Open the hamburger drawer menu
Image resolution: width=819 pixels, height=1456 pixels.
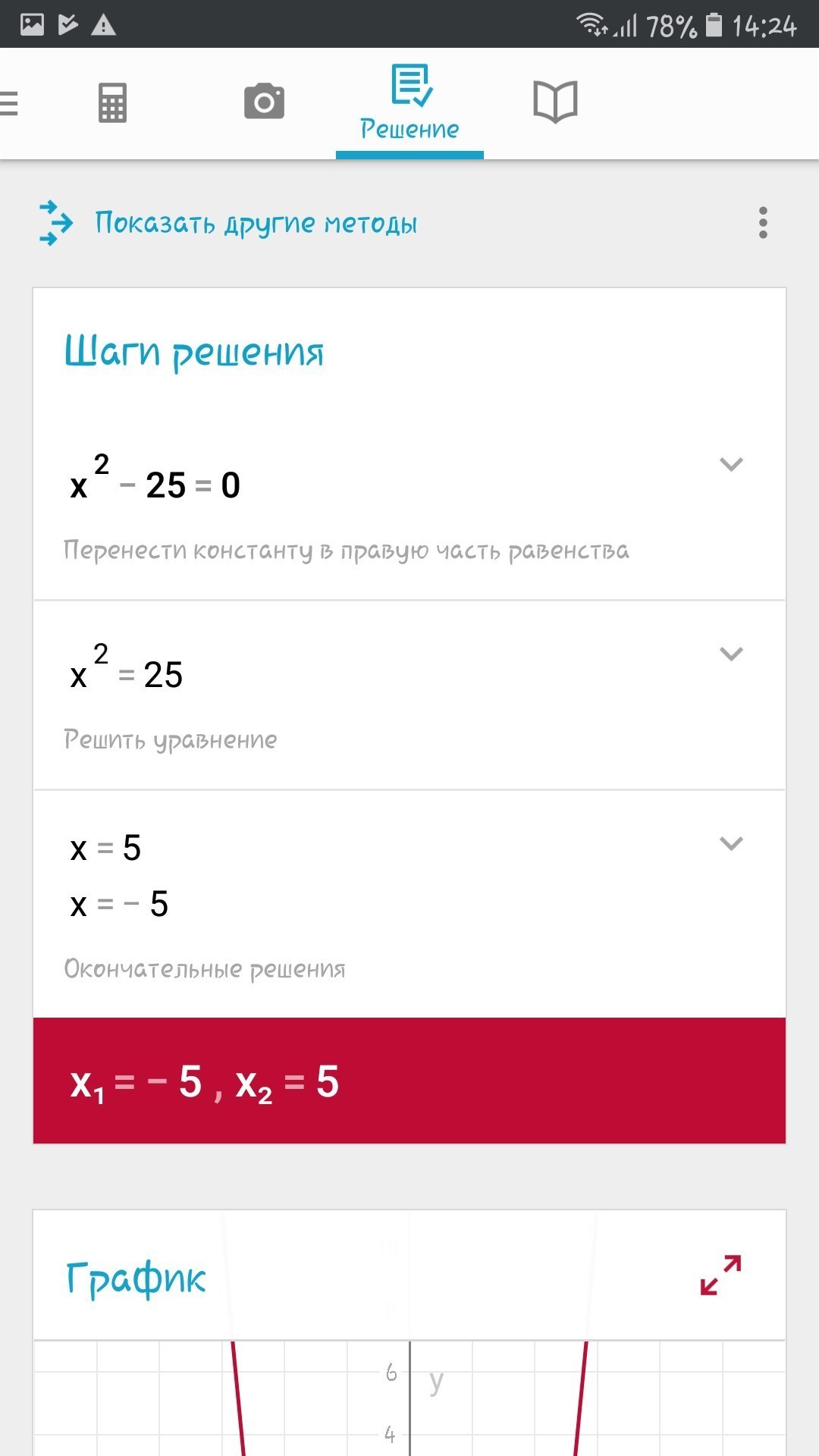coord(8,103)
